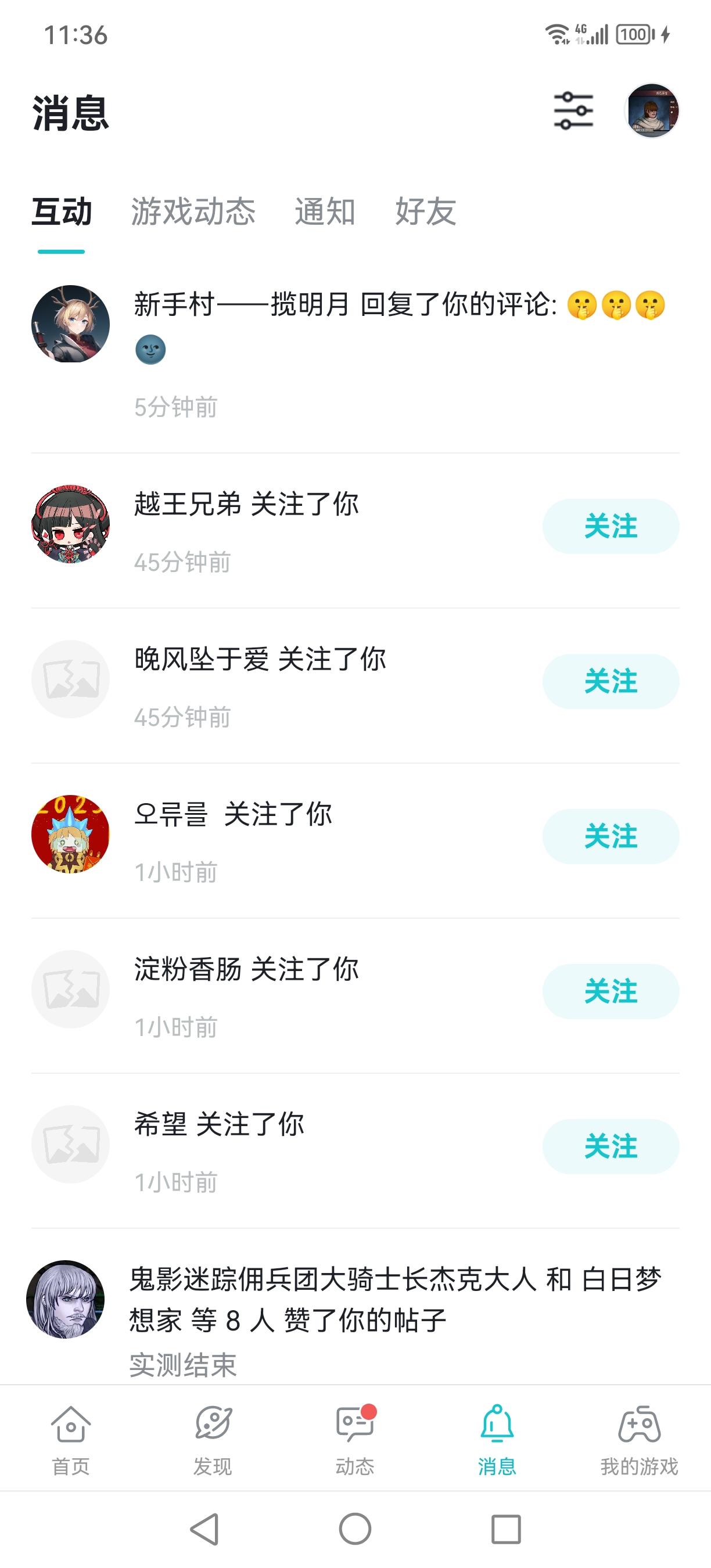Switch to the 动态 tab
The width and height of the screenshot is (711, 1568).
(355, 1440)
